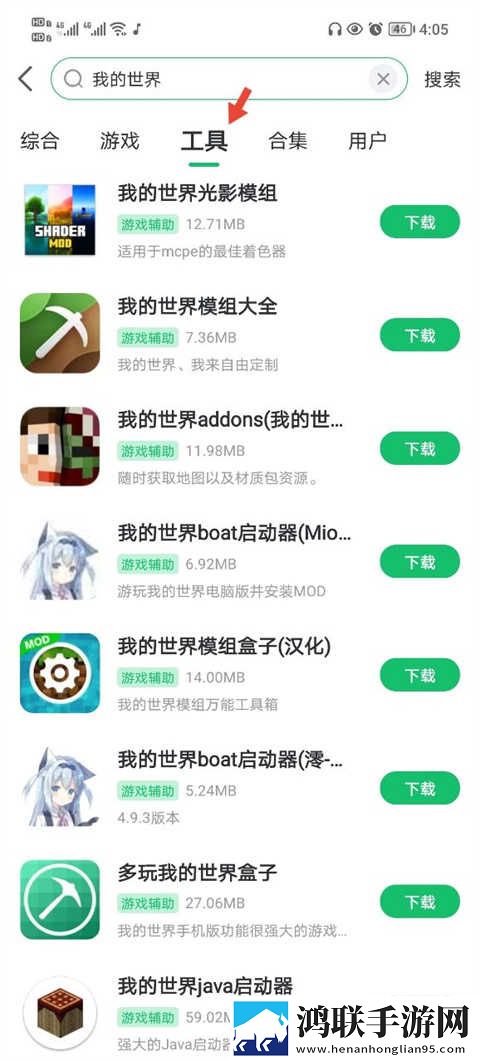Download 我的世界模组大全
The height and width of the screenshot is (1061, 480).
[420, 335]
